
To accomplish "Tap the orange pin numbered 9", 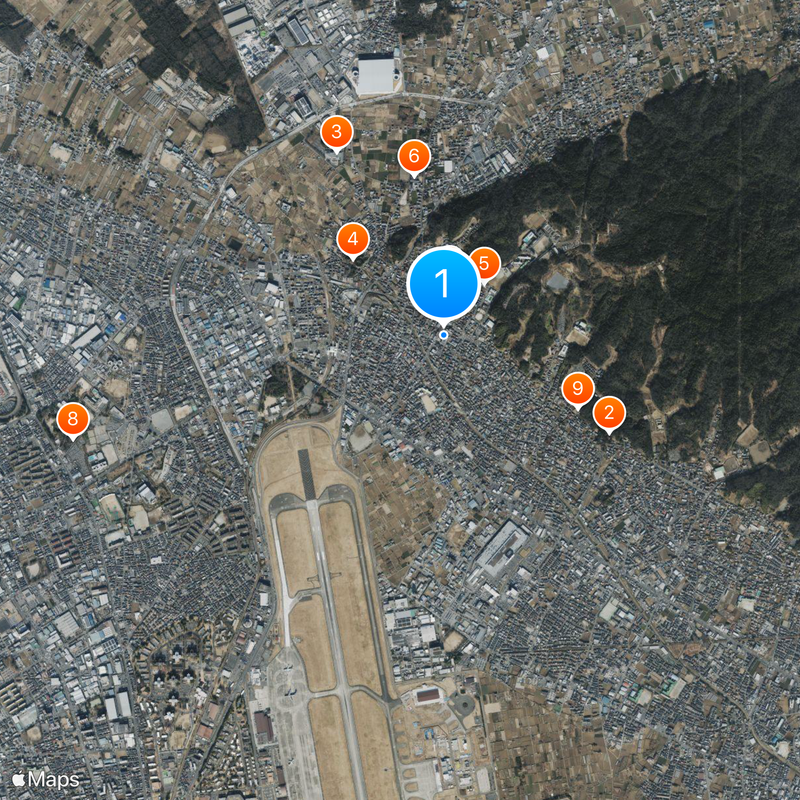I will pyautogui.click(x=577, y=389).
